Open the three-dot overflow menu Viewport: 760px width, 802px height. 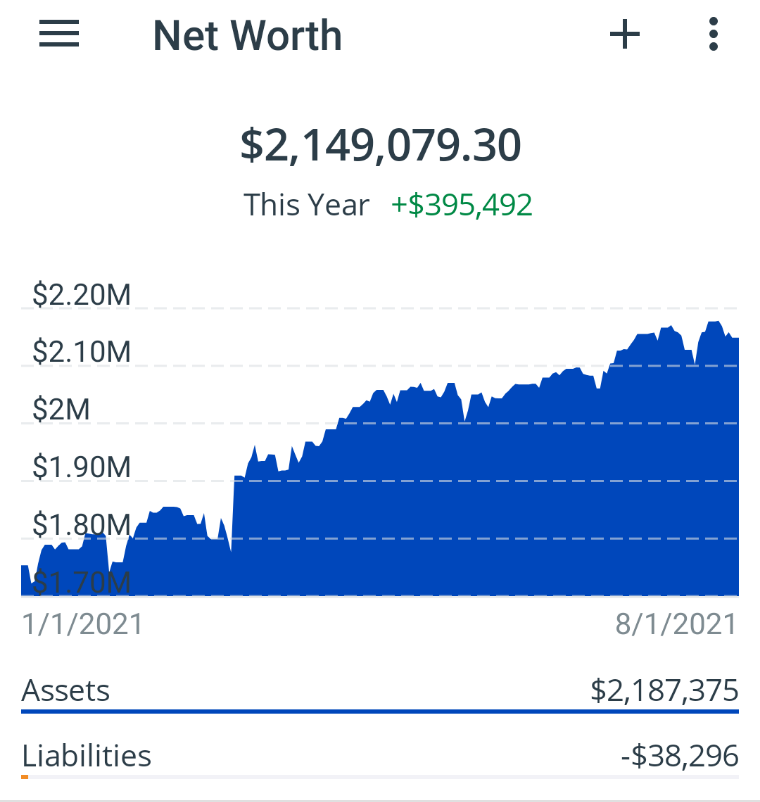(713, 35)
